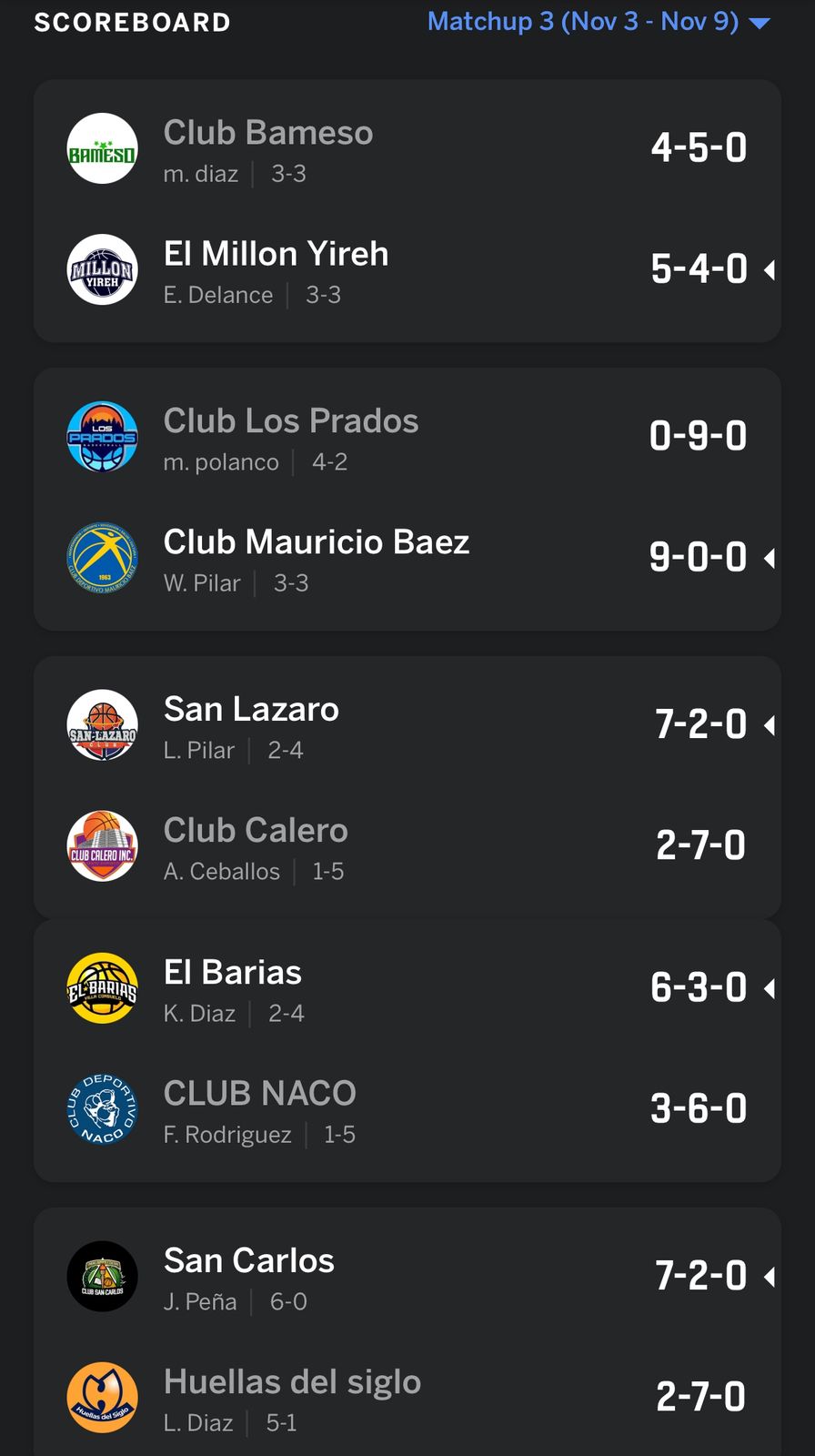Click the El Millon Yireh team name
Image resolution: width=815 pixels, height=1456 pixels.
pos(276,254)
